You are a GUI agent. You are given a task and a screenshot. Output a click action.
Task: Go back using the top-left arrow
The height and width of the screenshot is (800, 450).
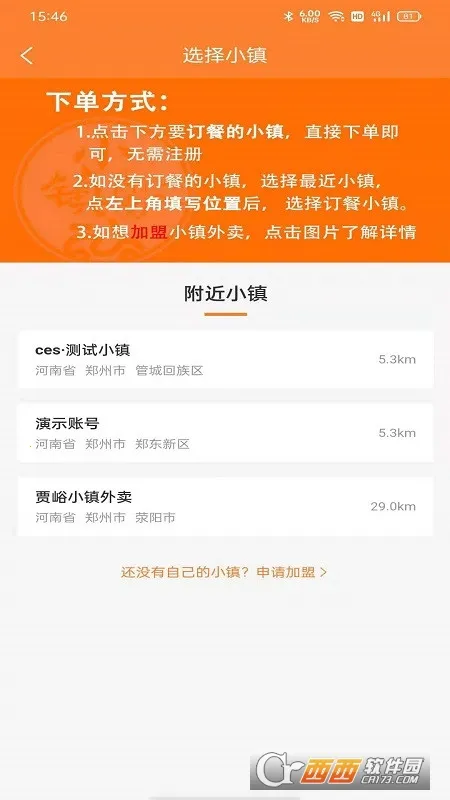[27, 56]
